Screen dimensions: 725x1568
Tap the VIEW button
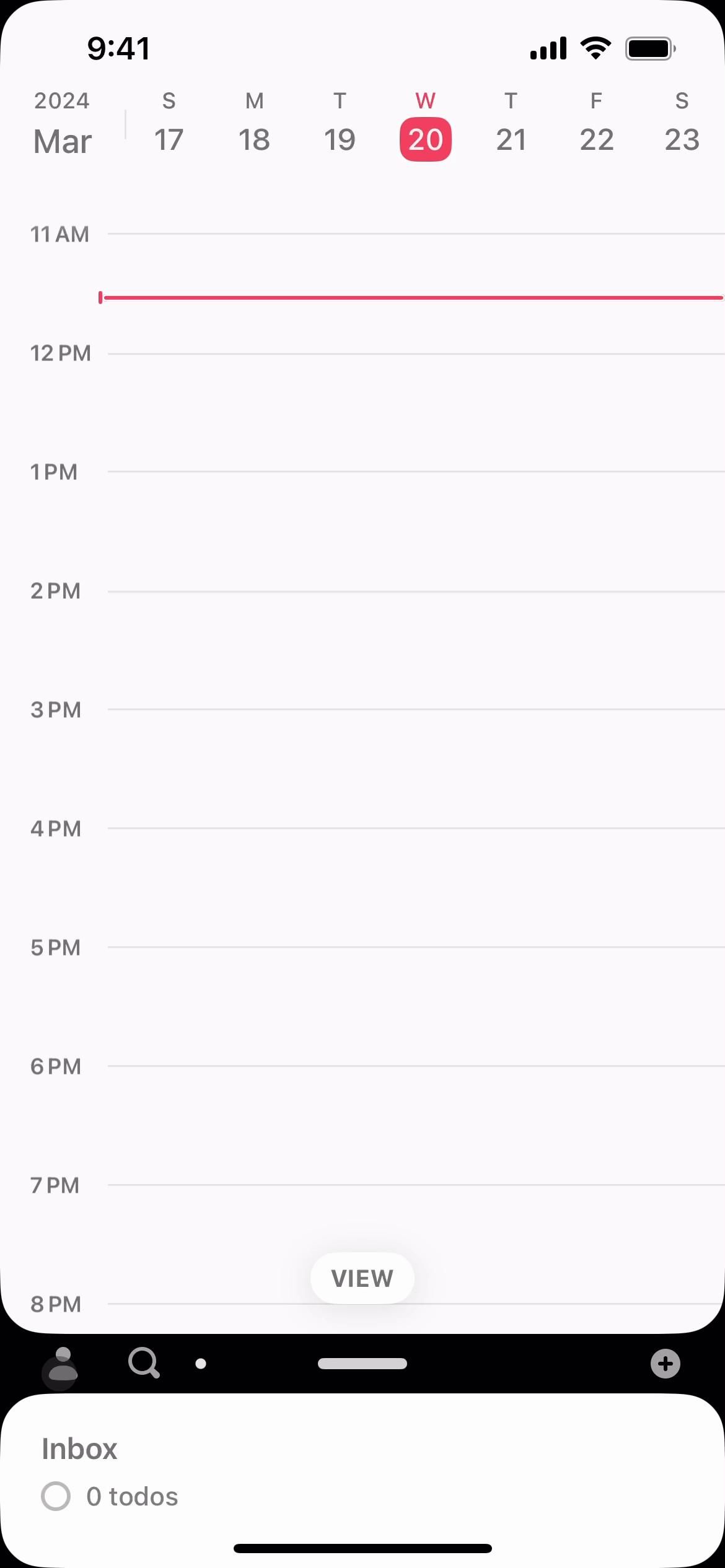(x=362, y=1278)
